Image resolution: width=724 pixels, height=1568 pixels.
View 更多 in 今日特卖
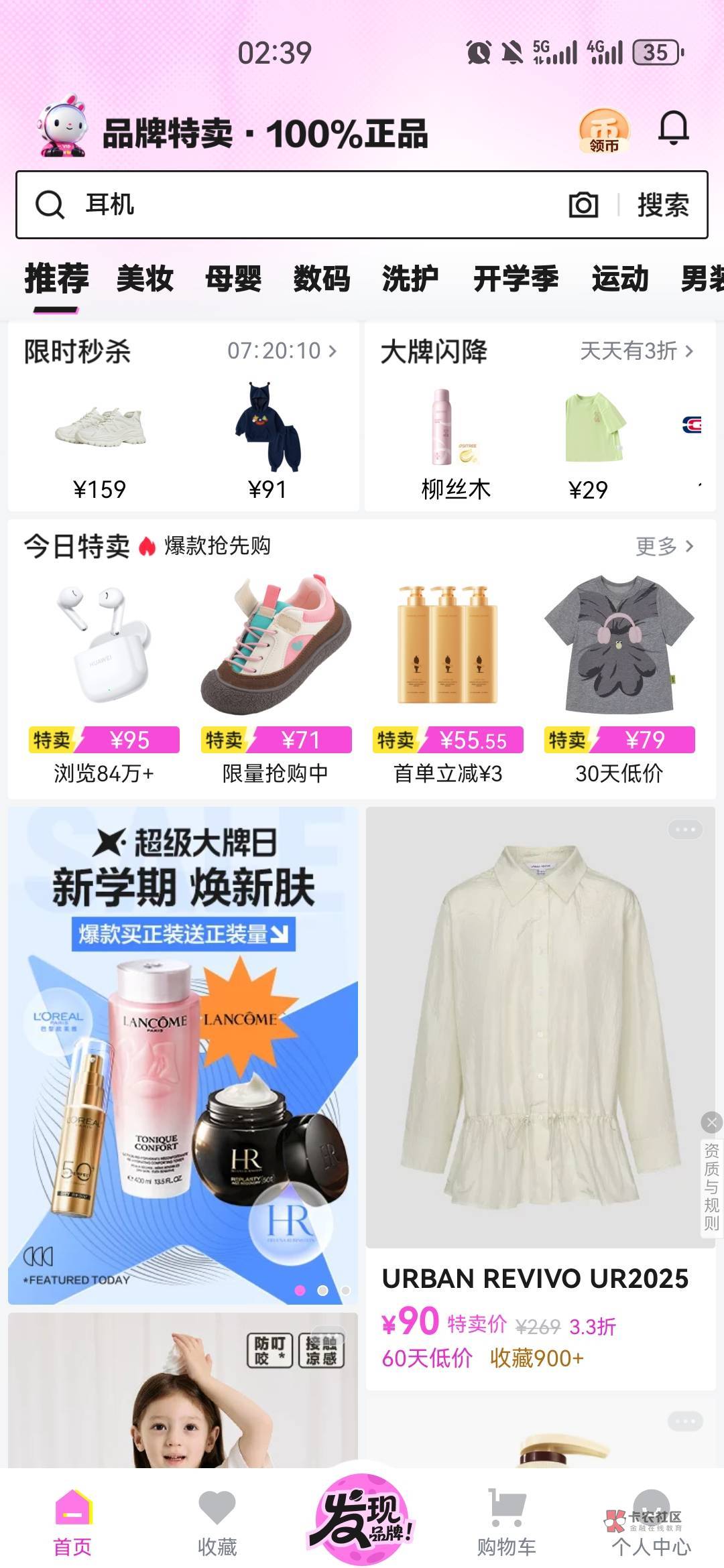click(664, 546)
